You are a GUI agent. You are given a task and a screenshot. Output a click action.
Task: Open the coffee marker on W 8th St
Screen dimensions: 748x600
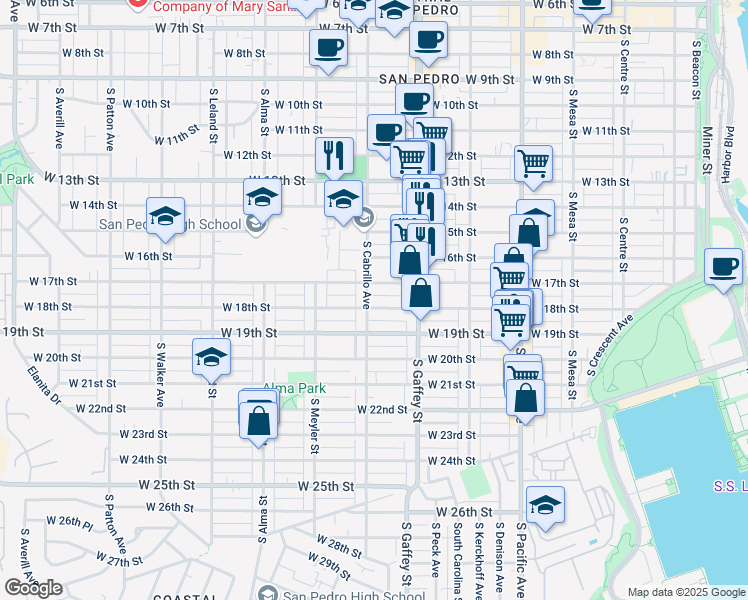click(x=327, y=47)
